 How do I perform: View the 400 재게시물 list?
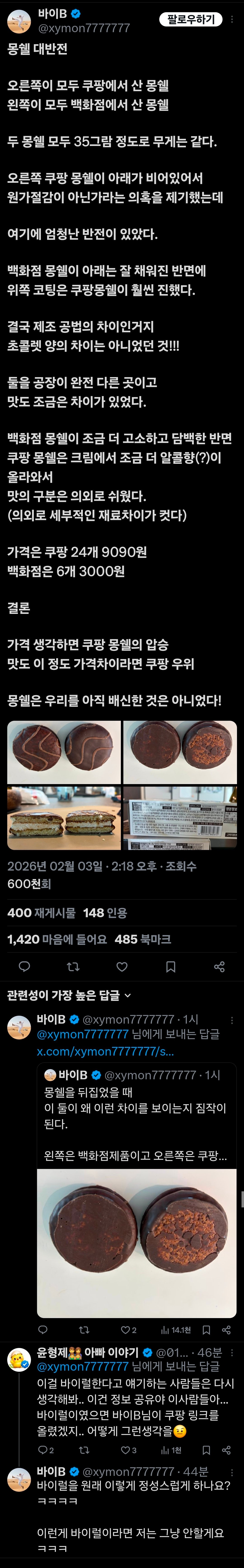[41, 912]
